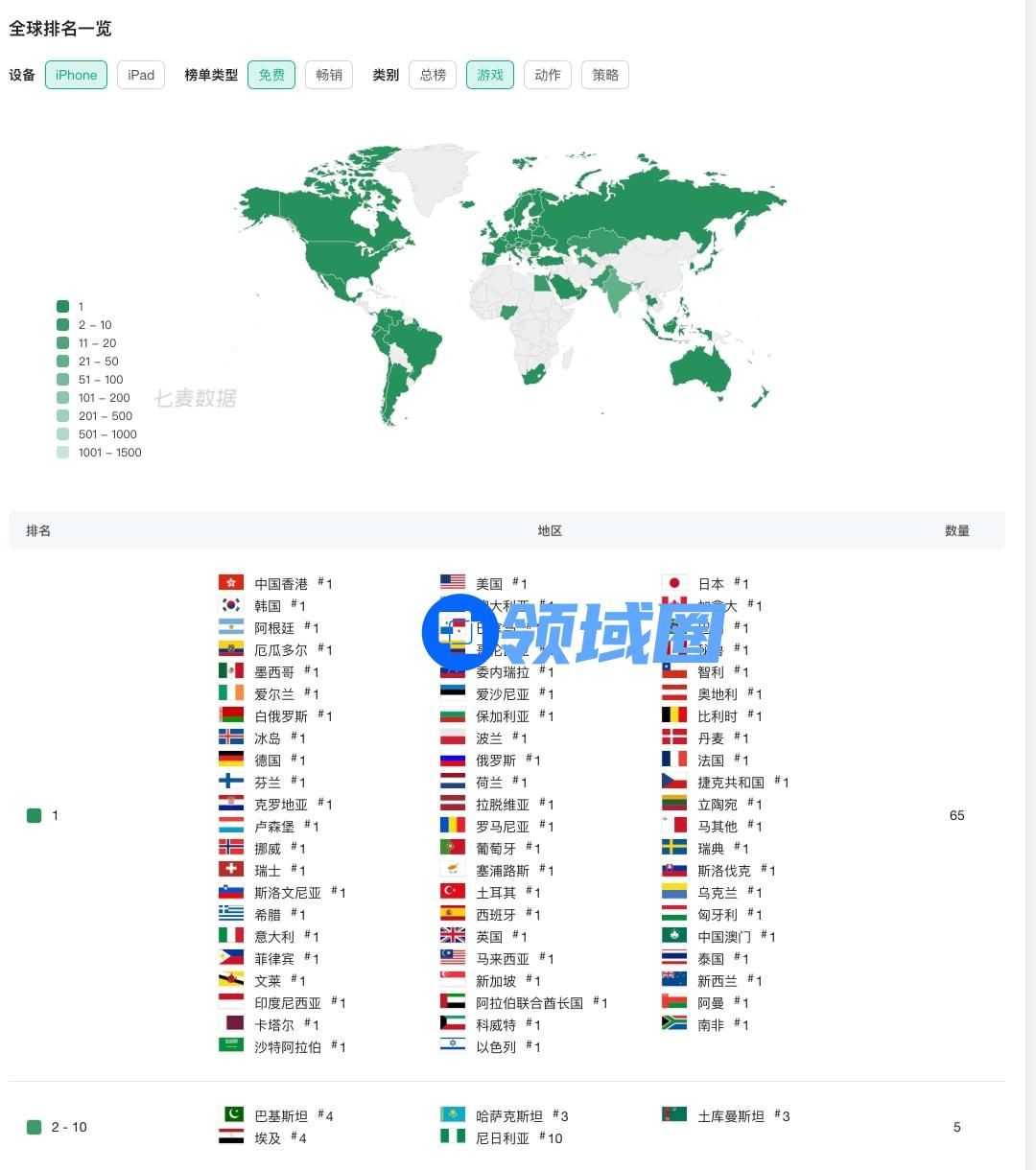Filter by the 动作 category
The height and width of the screenshot is (1170, 1036).
[548, 75]
